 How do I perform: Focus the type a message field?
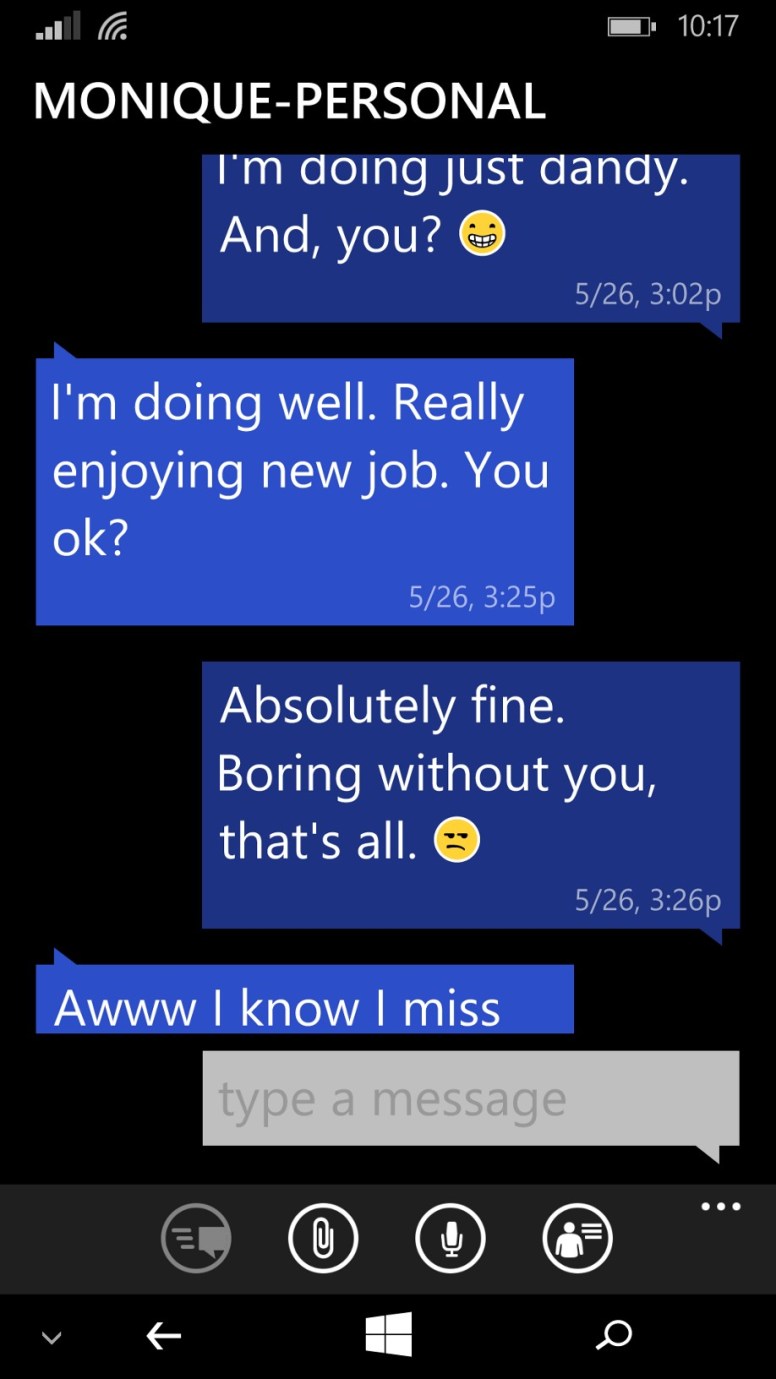coord(470,1099)
